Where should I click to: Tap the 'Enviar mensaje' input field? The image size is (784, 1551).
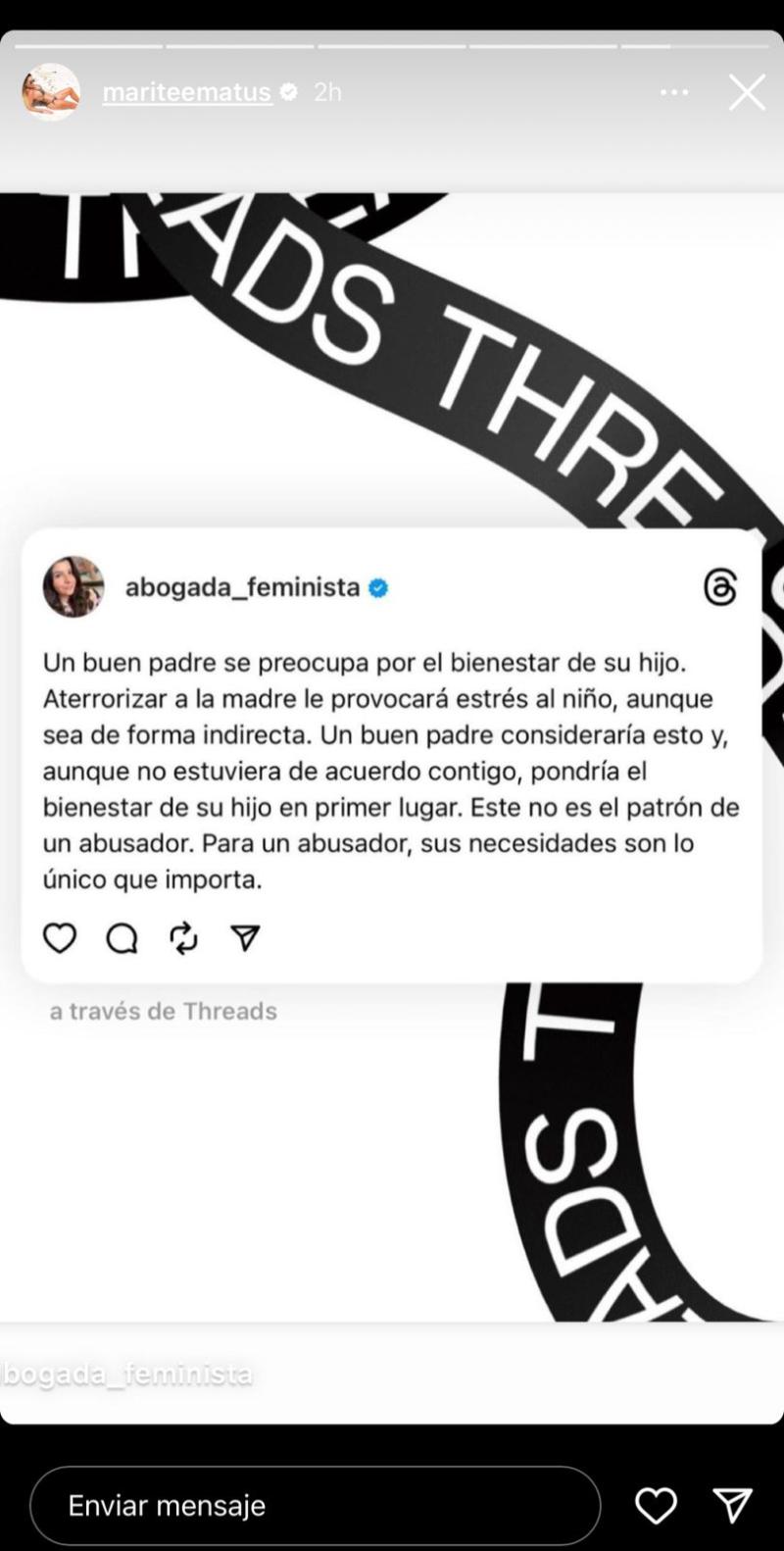314,1505
